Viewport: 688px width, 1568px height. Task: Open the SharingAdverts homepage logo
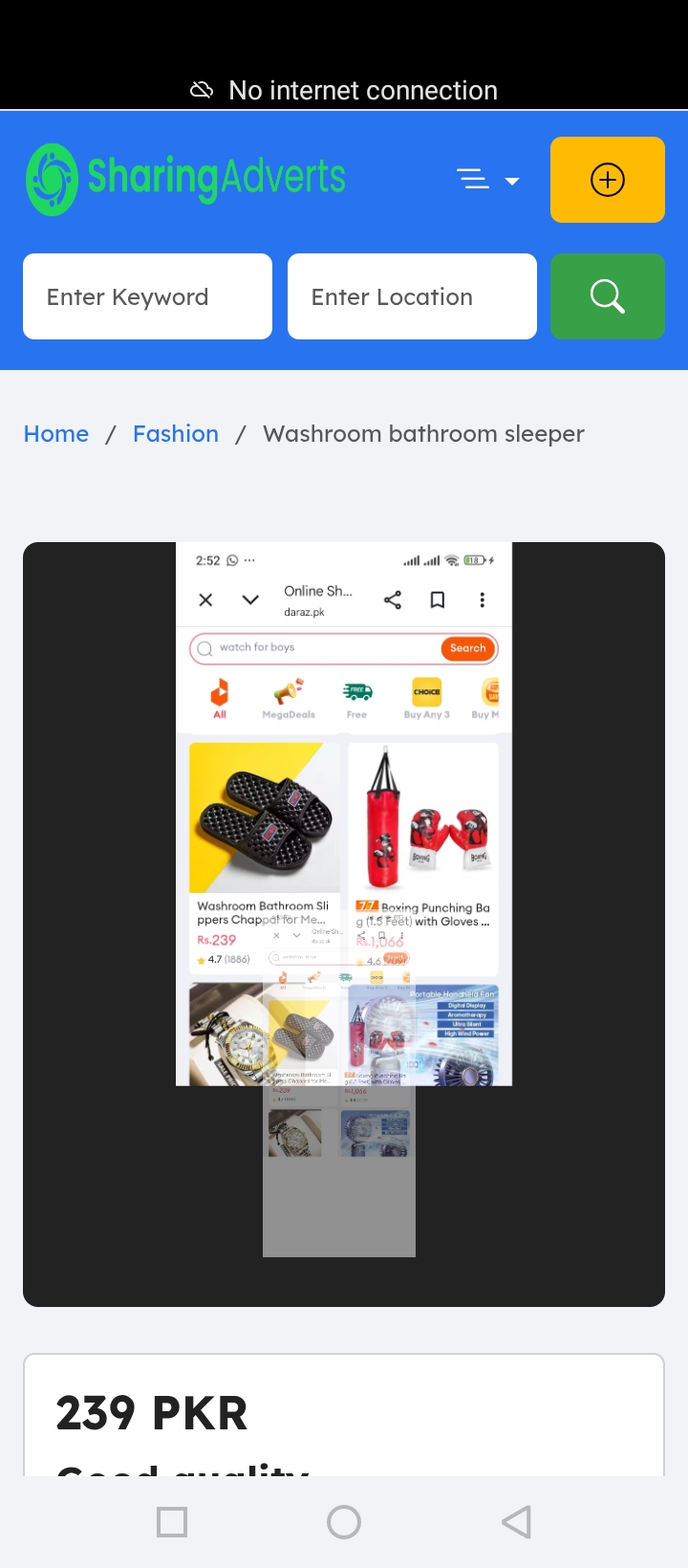(x=186, y=180)
